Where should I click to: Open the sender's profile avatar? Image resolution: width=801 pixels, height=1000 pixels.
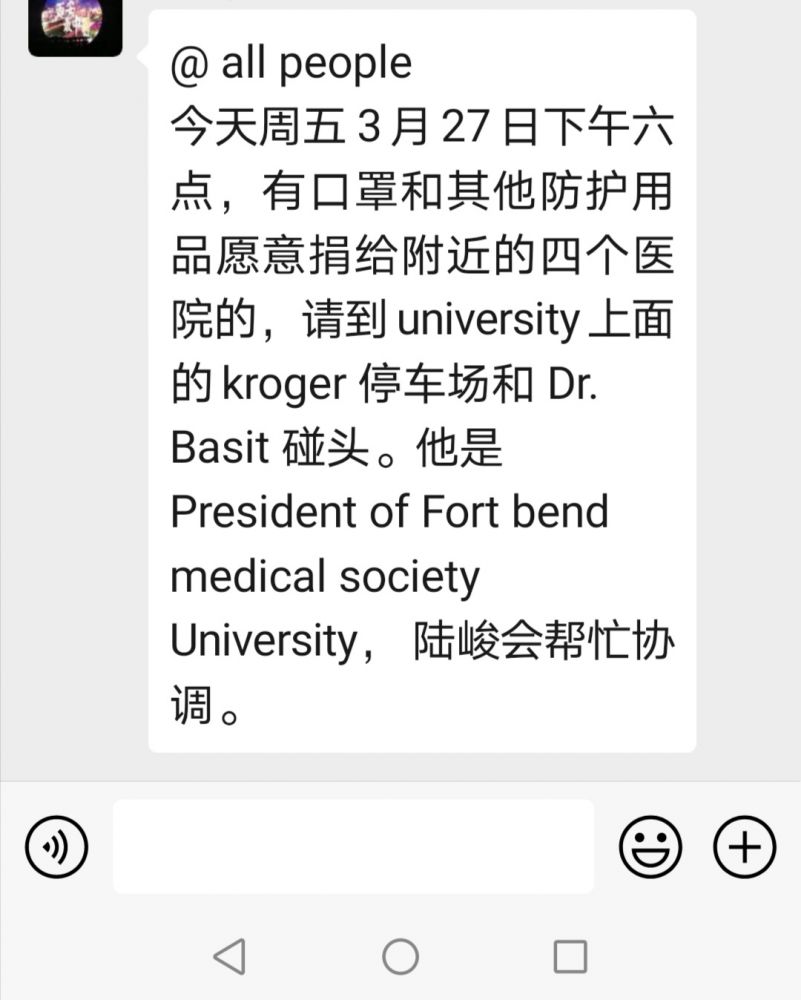(75, 27)
